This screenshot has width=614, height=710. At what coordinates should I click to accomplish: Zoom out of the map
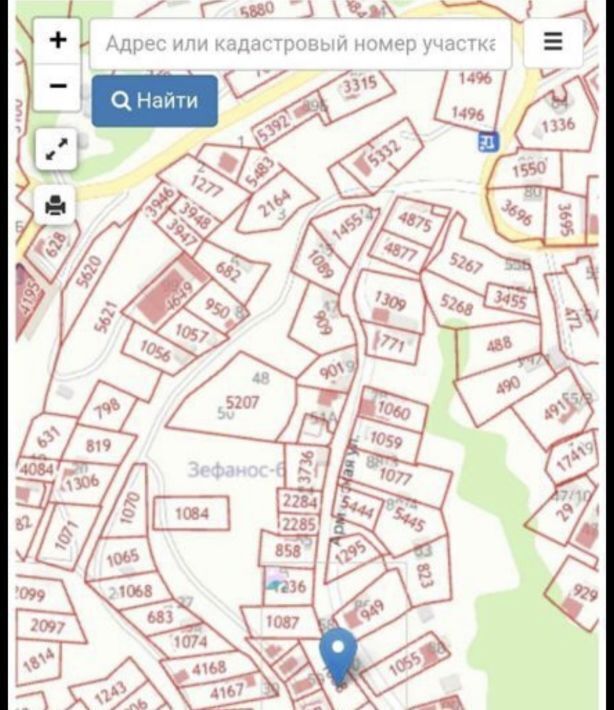click(57, 86)
